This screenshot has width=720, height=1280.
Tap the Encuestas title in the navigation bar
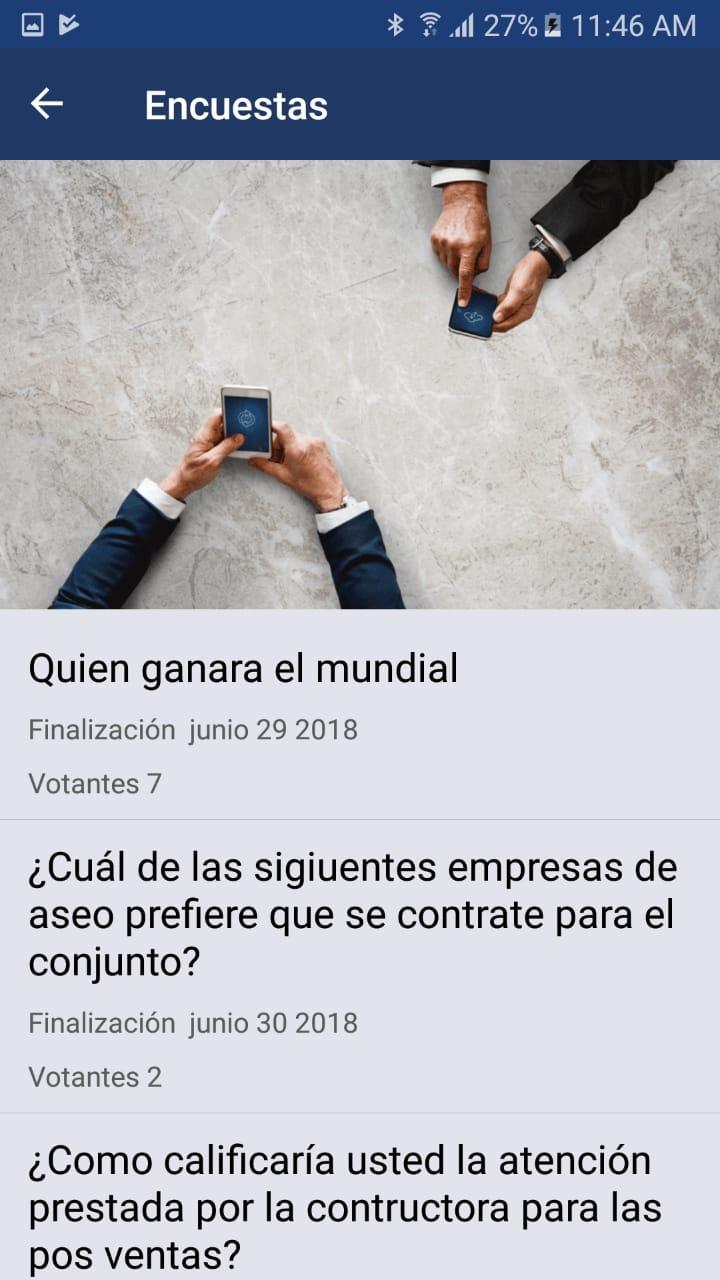(234, 104)
